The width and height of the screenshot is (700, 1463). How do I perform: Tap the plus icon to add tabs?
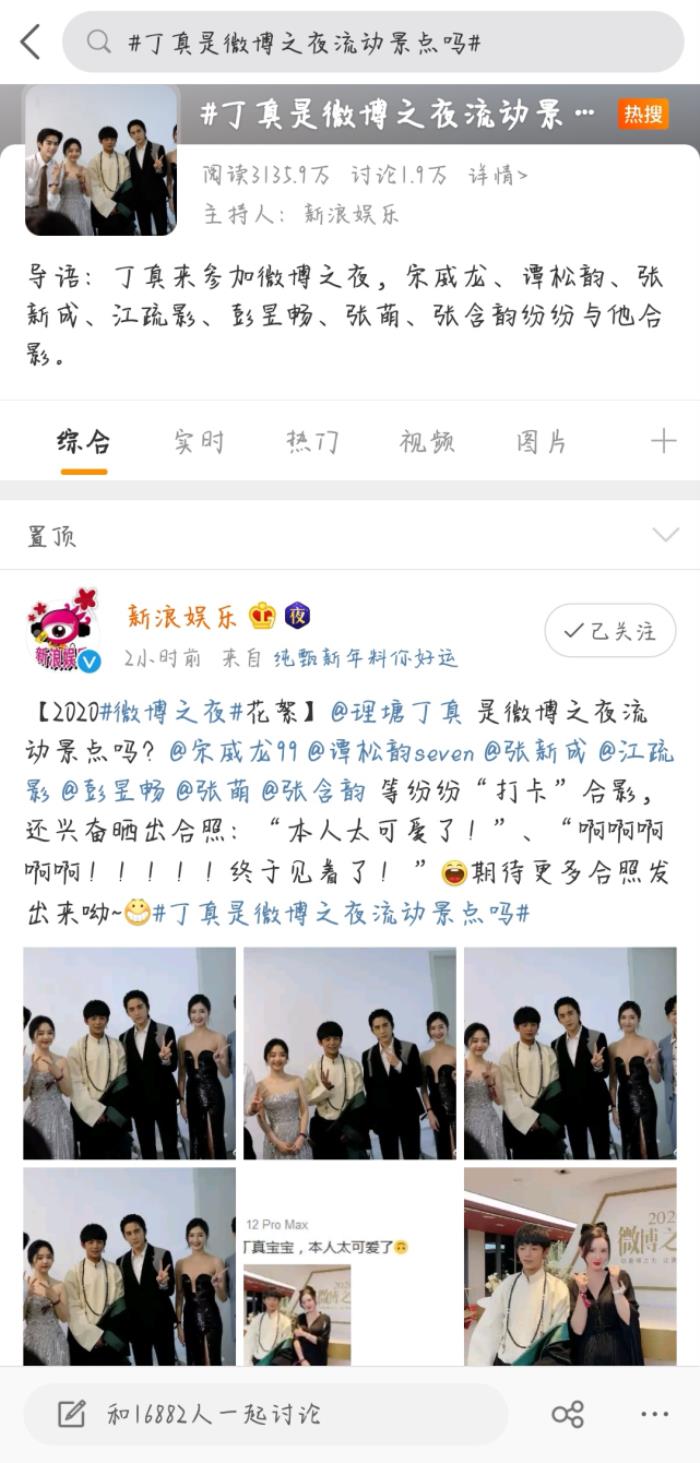coord(663,441)
